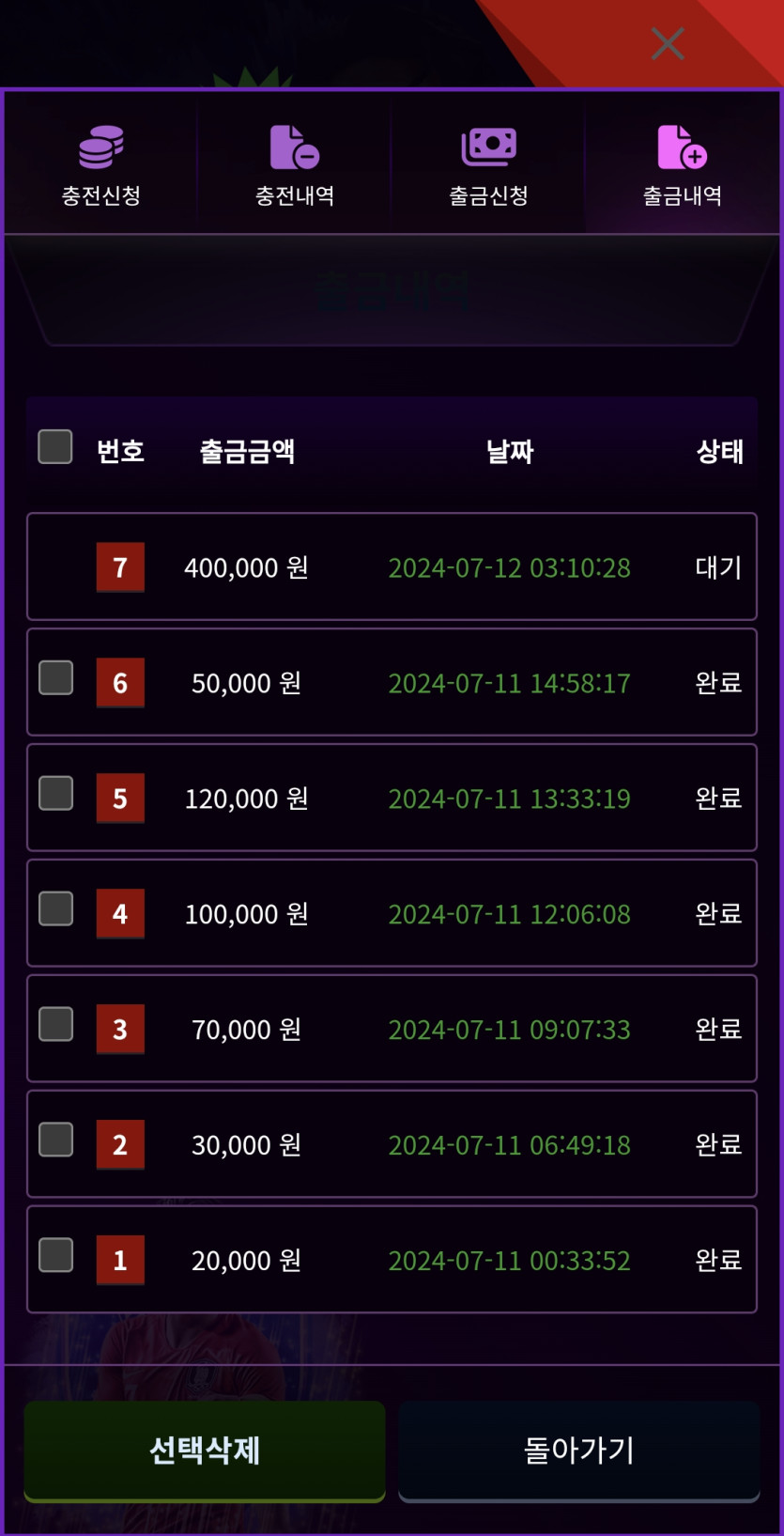
Task: Mark the 100,000 원 withdrawal row checkbox
Action: (56, 908)
